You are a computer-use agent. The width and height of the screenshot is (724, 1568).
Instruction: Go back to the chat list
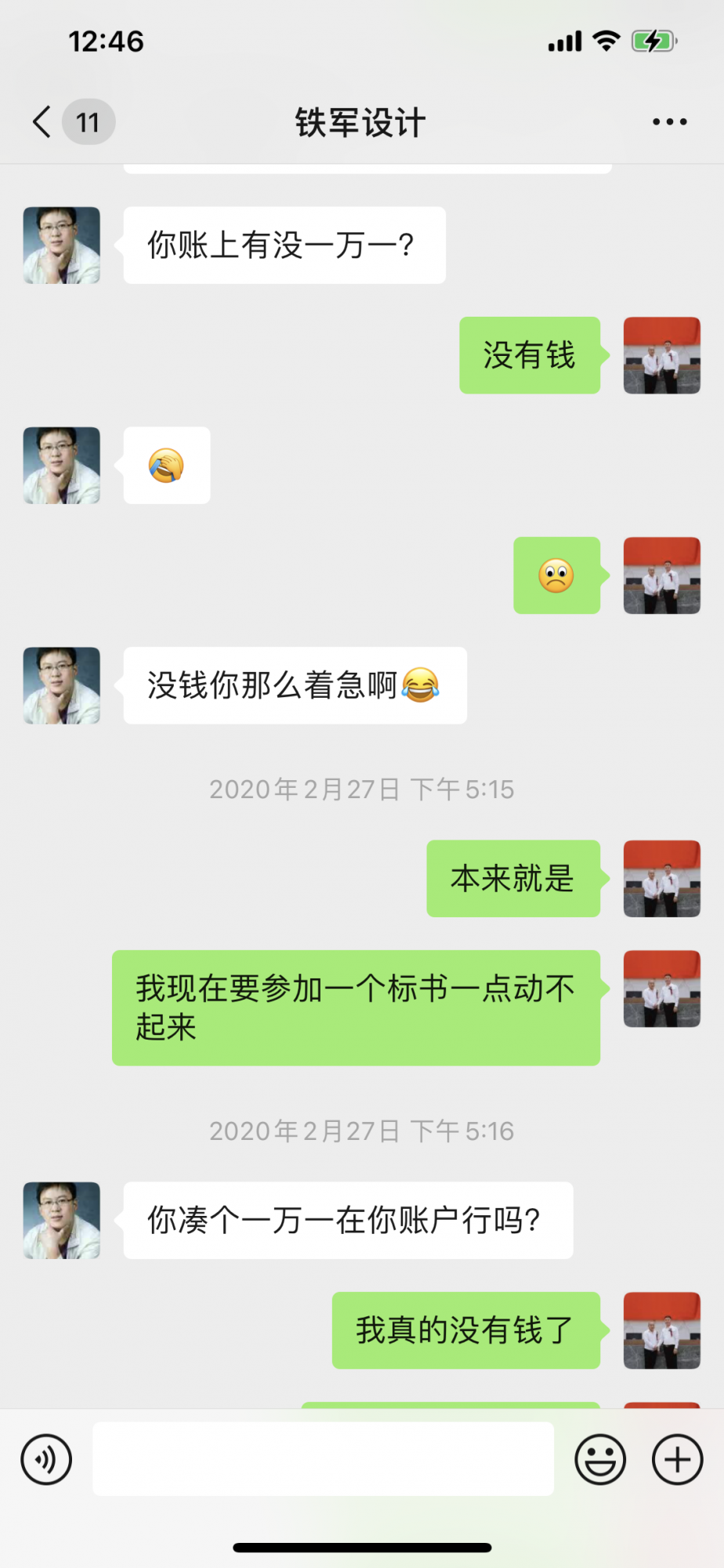click(43, 122)
